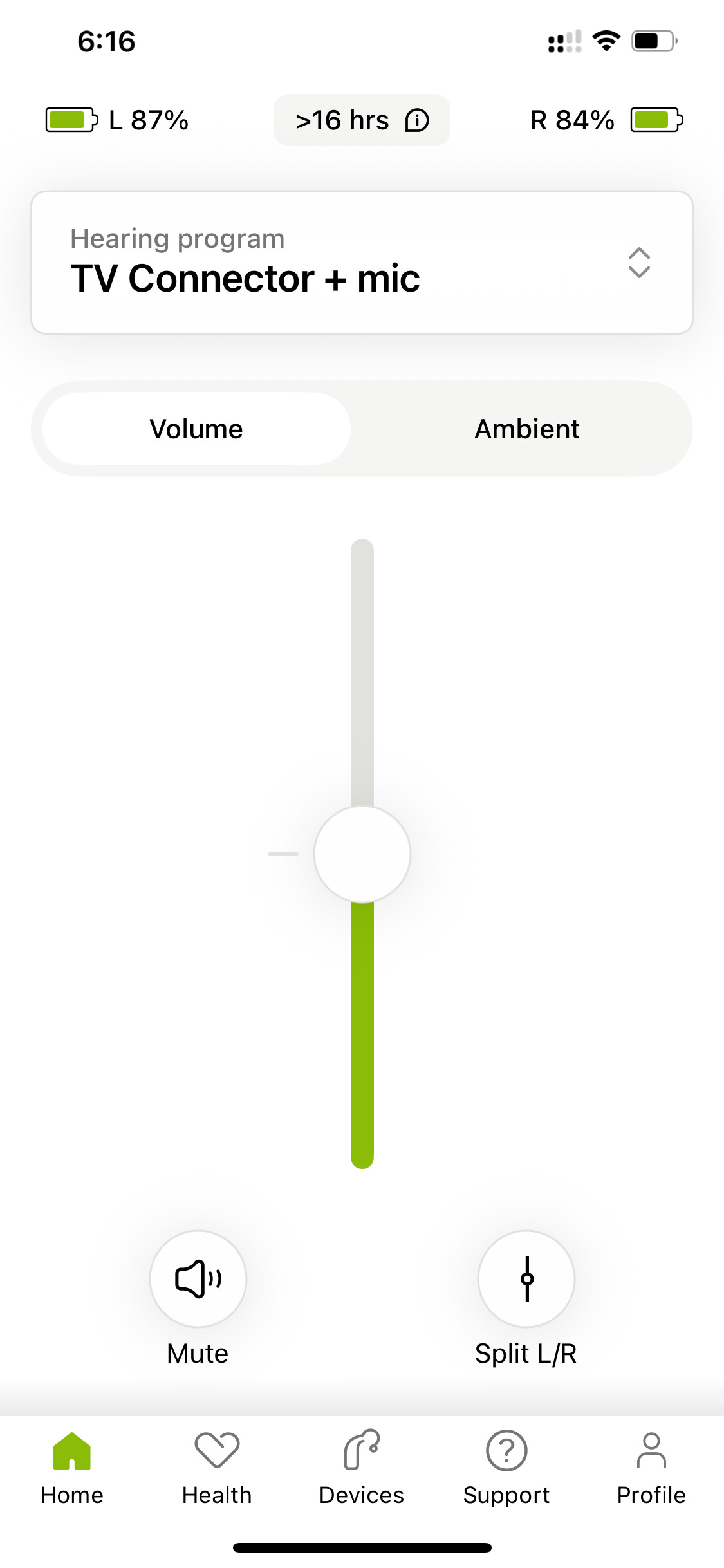Screen dimensions: 724x1568
Task: Tap the volume slider knob
Action: 362,854
